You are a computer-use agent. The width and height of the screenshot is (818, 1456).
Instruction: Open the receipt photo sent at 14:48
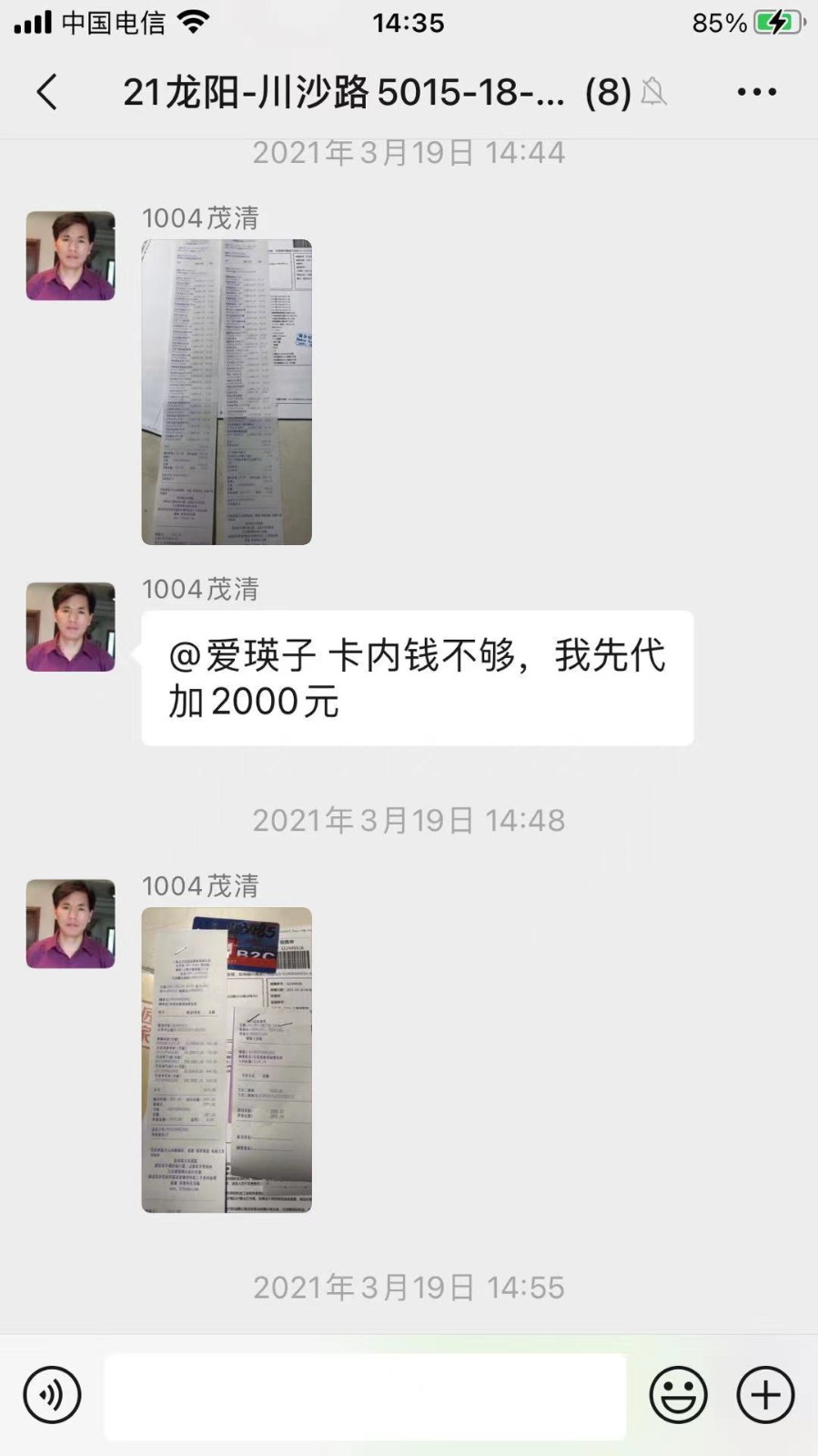pos(227,1059)
